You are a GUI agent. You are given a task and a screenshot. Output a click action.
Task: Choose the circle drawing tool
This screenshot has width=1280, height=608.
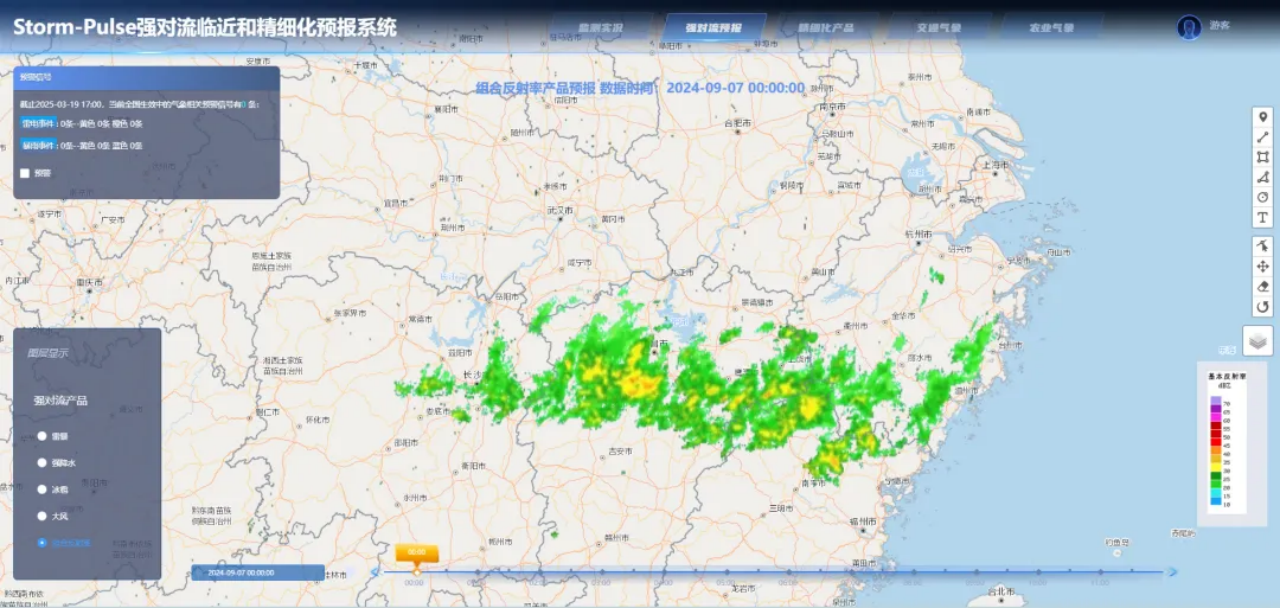point(1263,197)
